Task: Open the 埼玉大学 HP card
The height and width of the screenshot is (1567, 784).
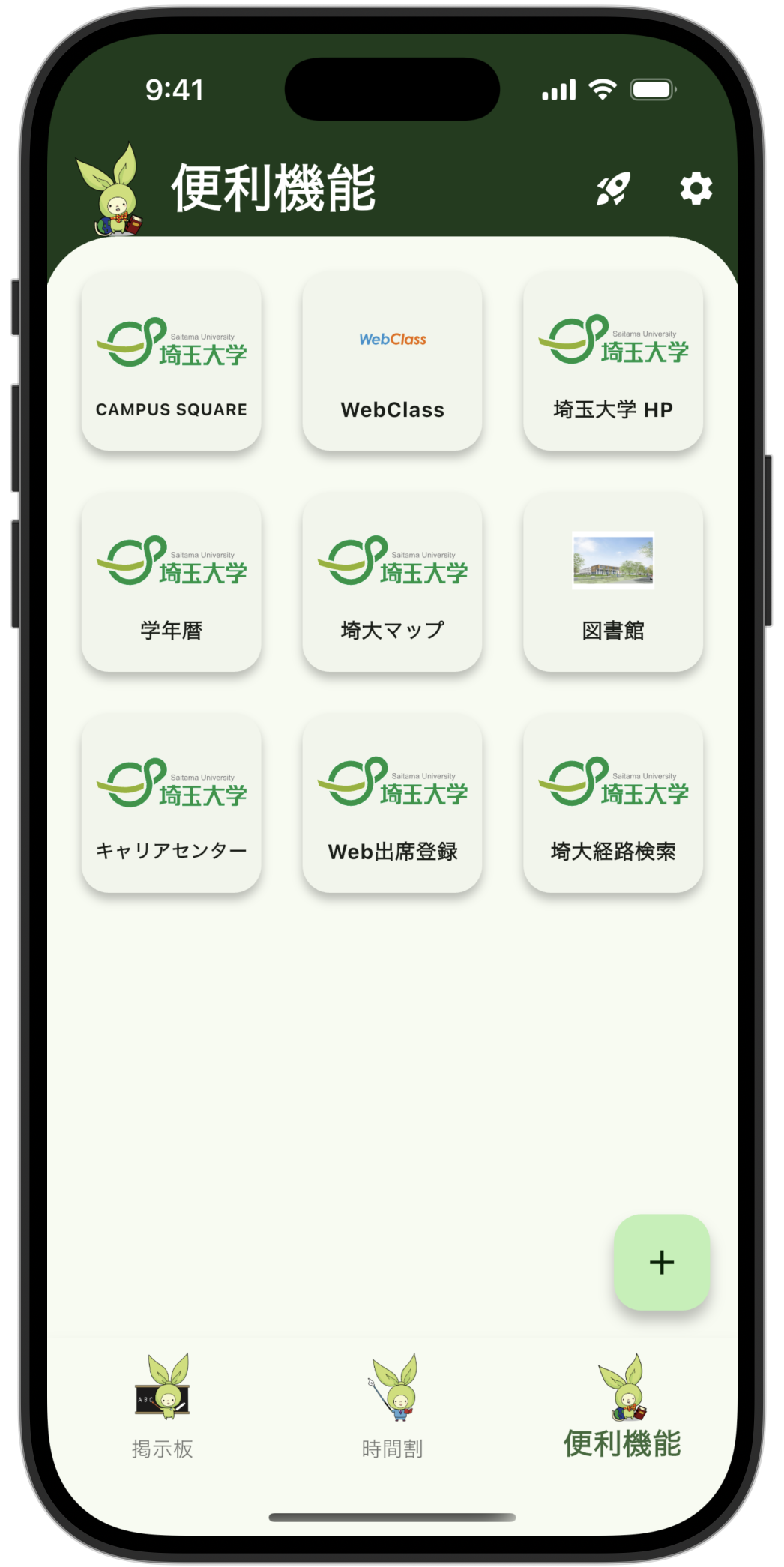Action: (613, 361)
